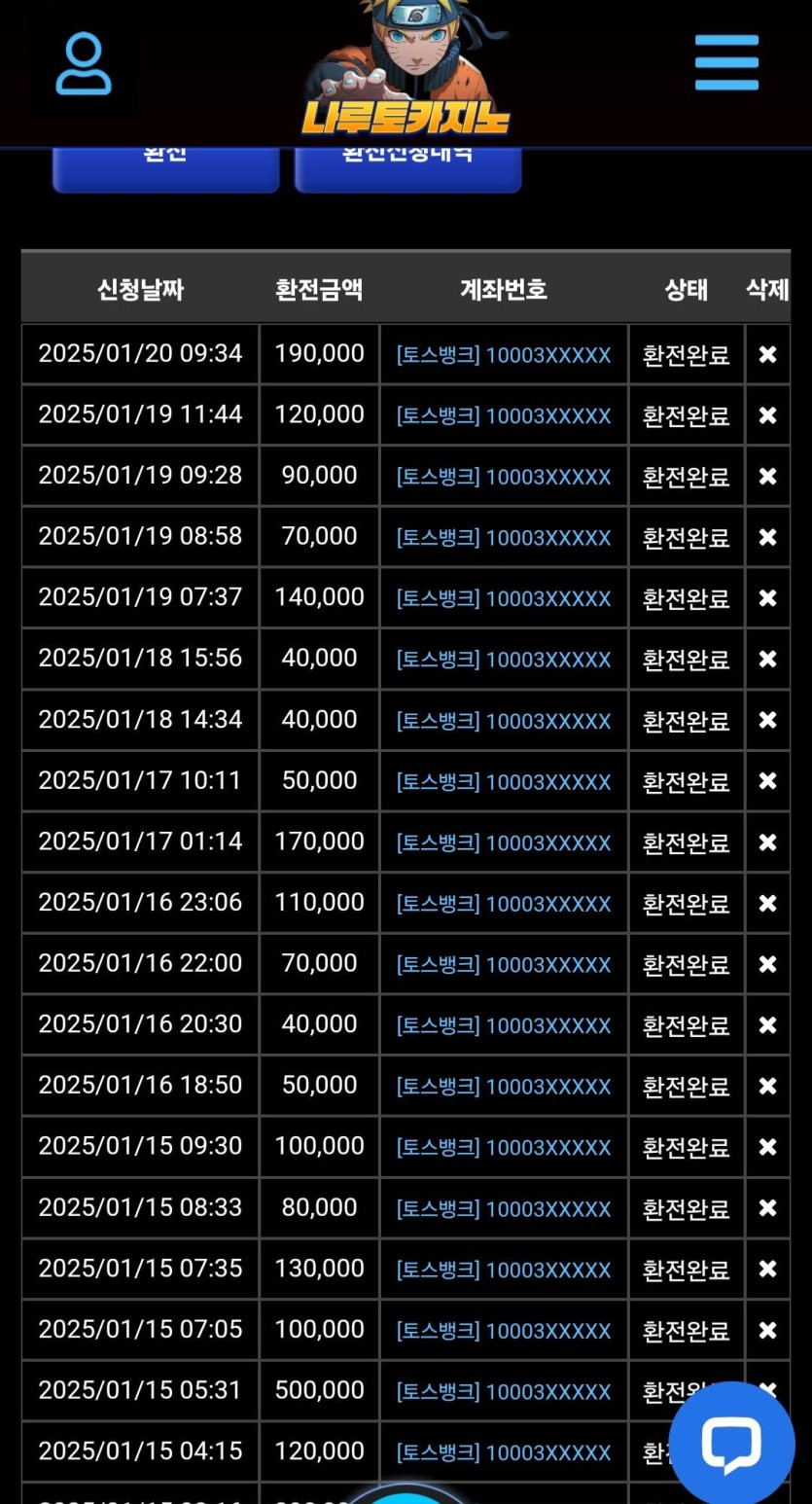The image size is (812, 1504).
Task: Click the 상태 column header
Action: [x=684, y=289]
